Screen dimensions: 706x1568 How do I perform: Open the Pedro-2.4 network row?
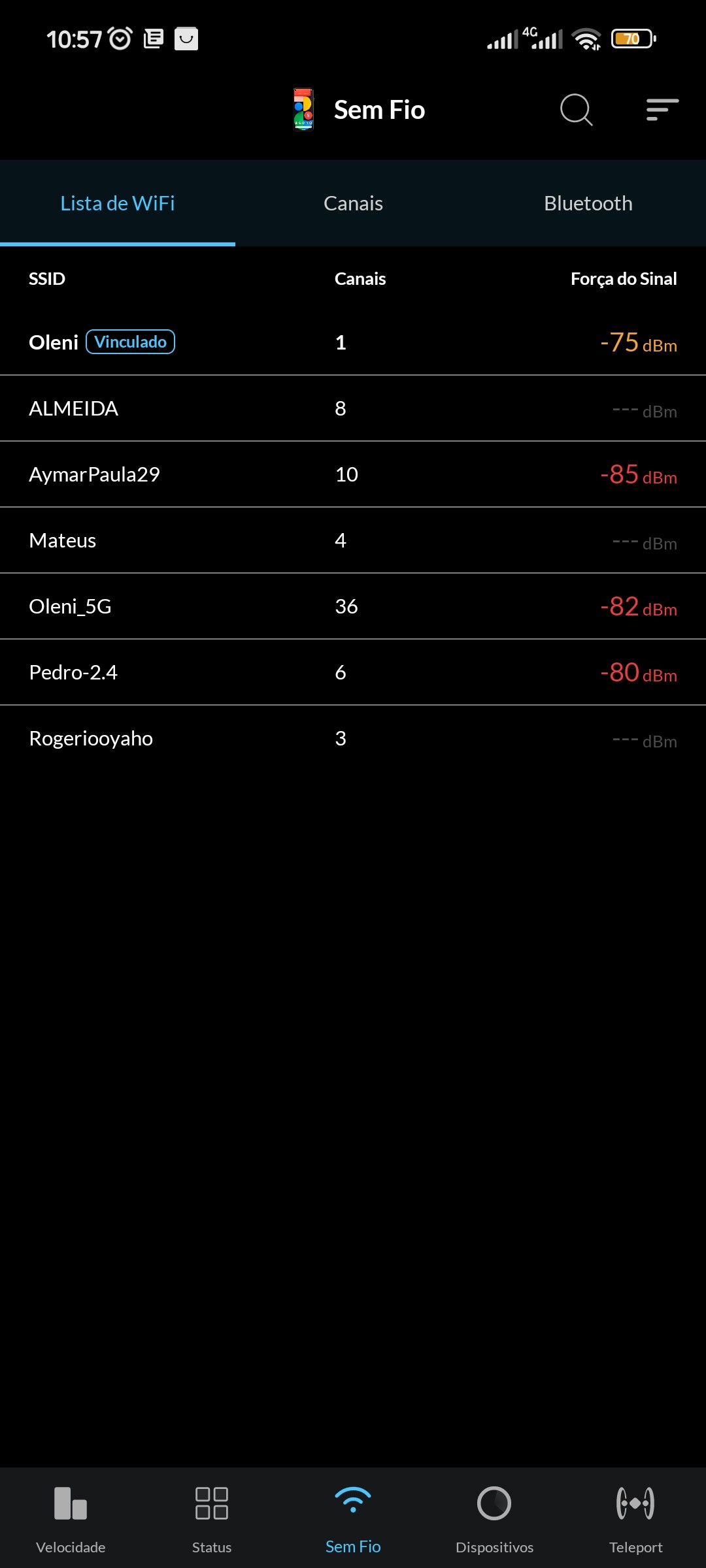(353, 673)
